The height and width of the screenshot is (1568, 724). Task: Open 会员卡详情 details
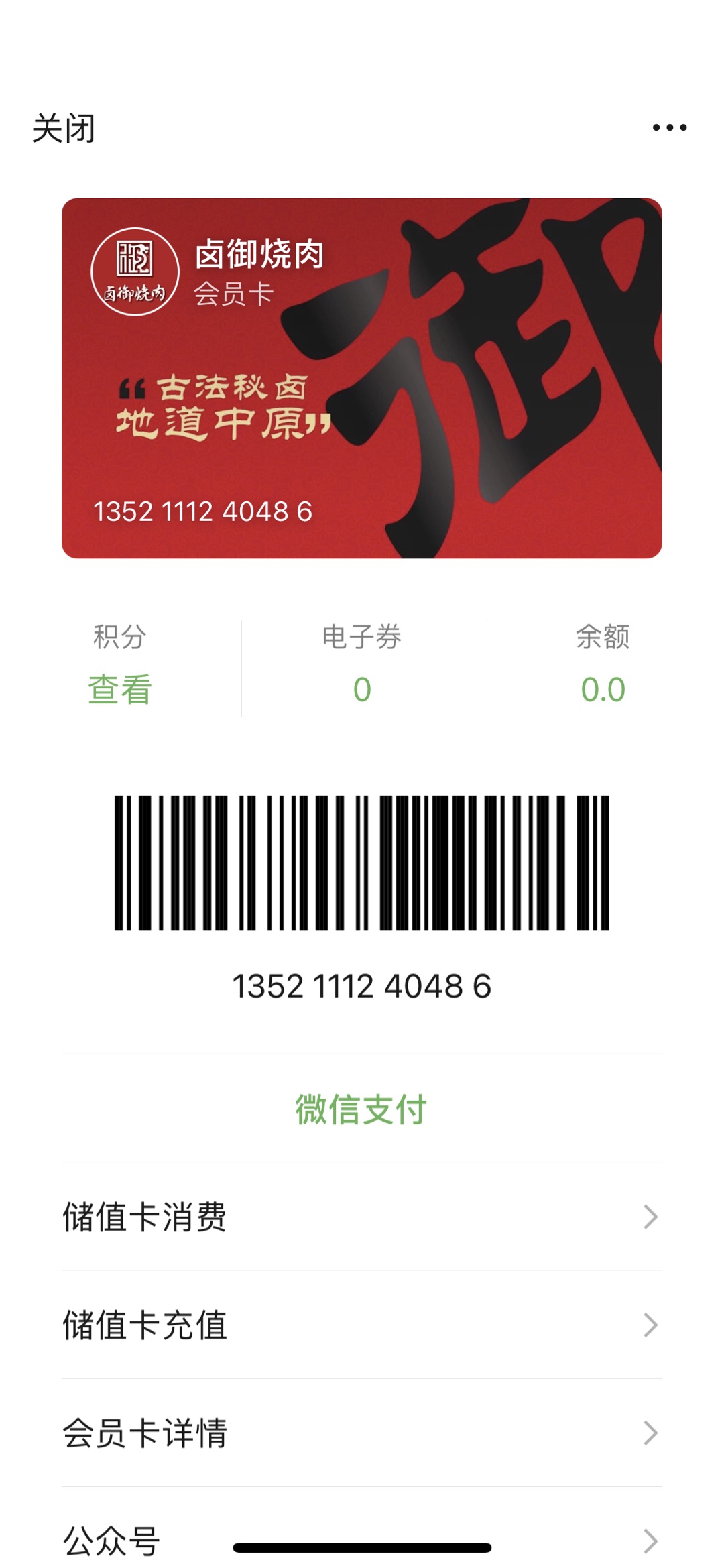tap(361, 1433)
